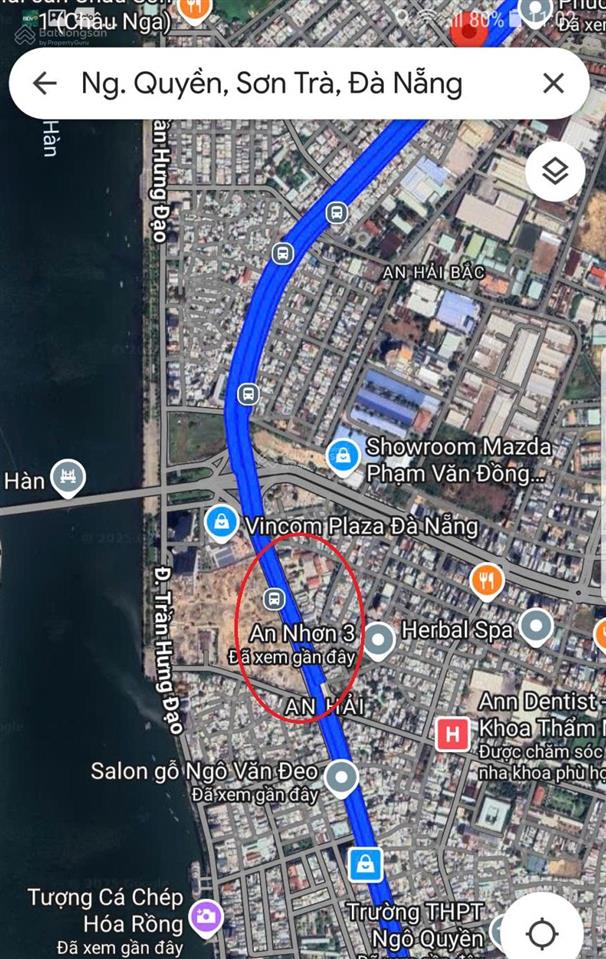The width and height of the screenshot is (606, 959).
Task: View Tượng Cá Chép Hóa Rồng attraction pin
Action: (x=207, y=916)
